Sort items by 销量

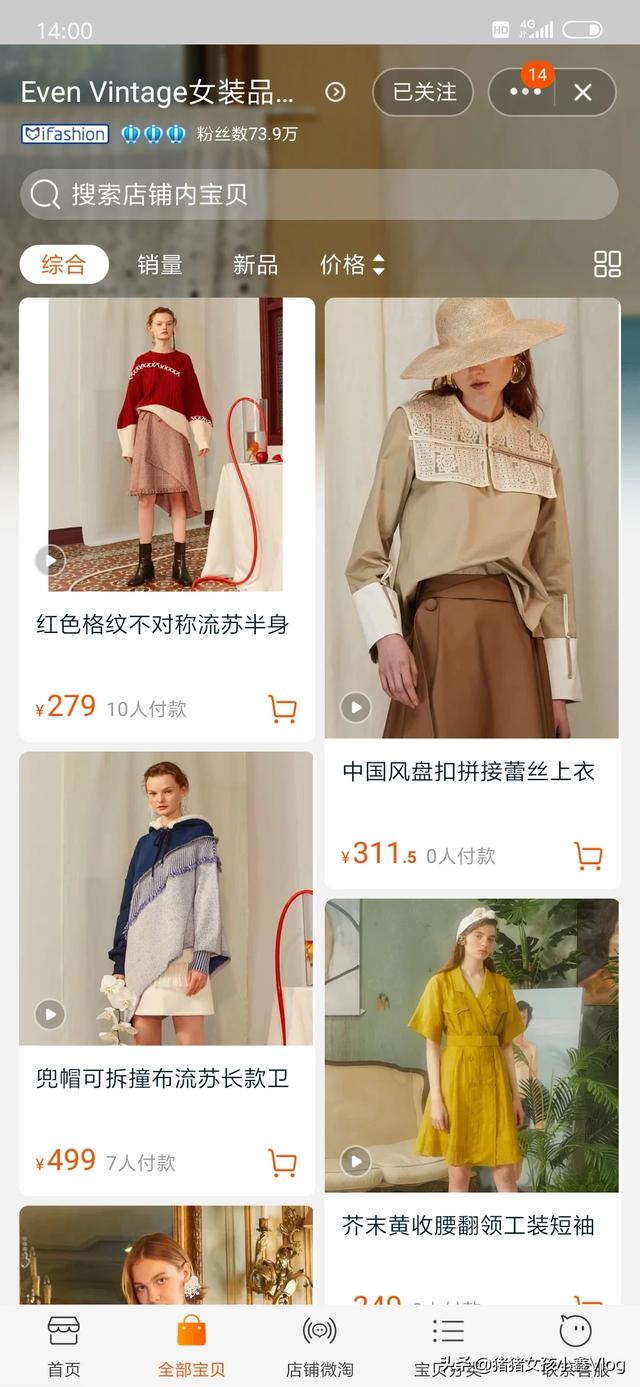[160, 264]
